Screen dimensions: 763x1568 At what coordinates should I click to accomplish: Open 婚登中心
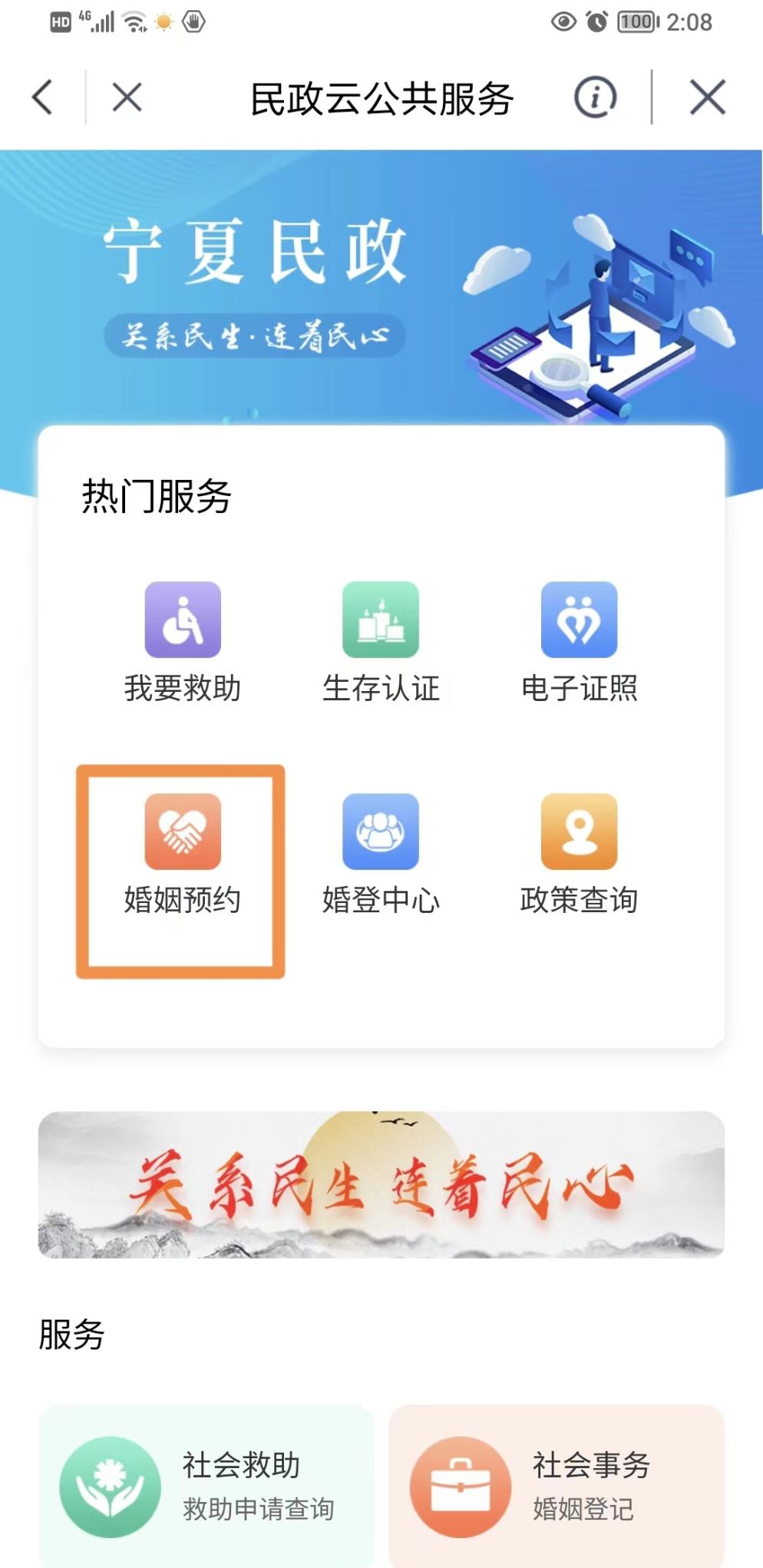coord(381,854)
